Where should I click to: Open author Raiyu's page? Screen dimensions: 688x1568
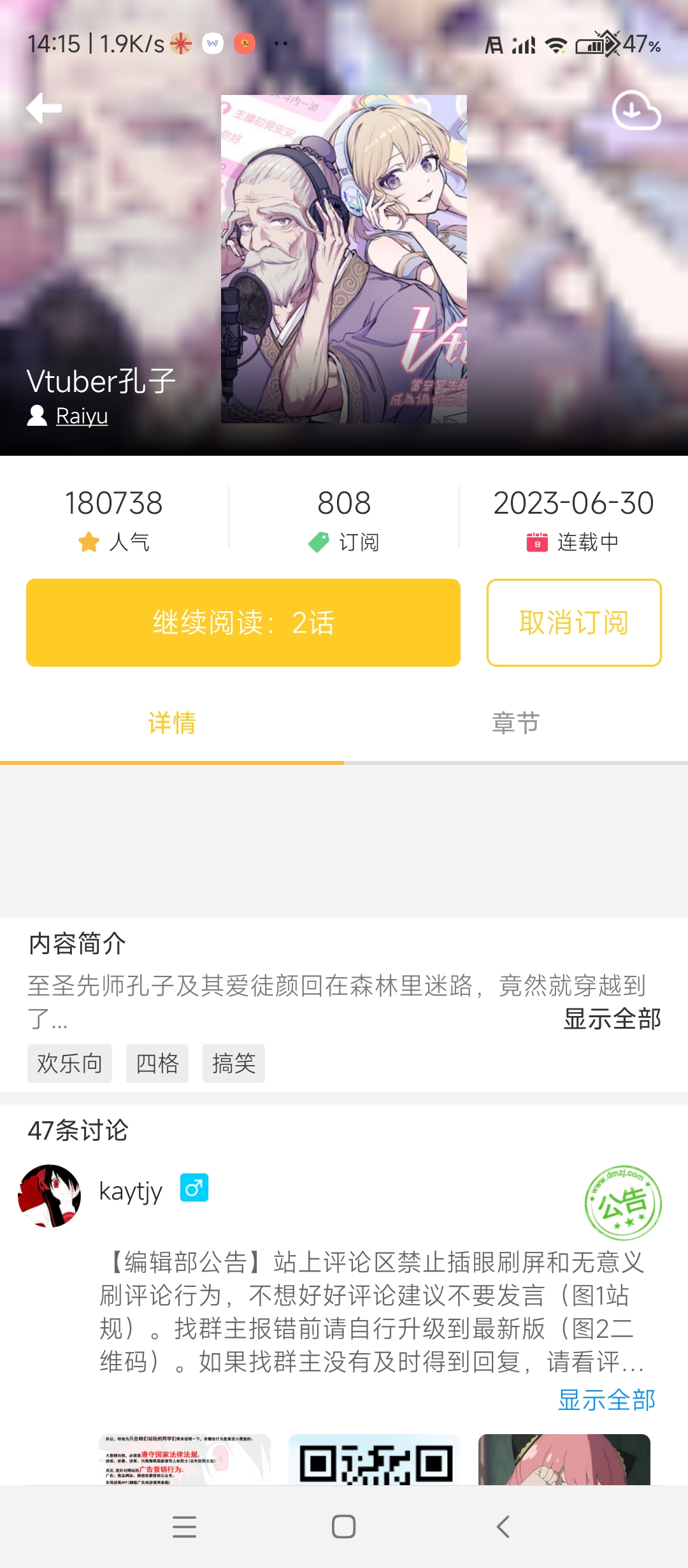pyautogui.click(x=82, y=416)
